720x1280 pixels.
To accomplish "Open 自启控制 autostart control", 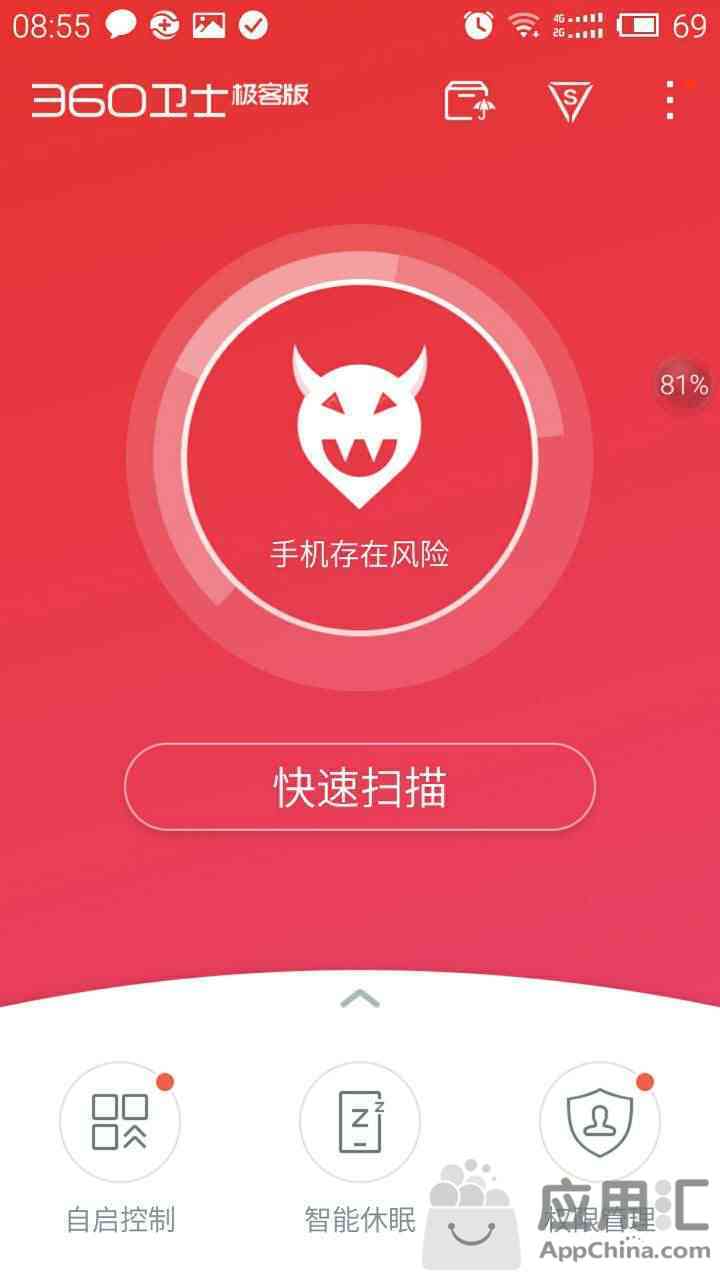I will (x=120, y=1122).
